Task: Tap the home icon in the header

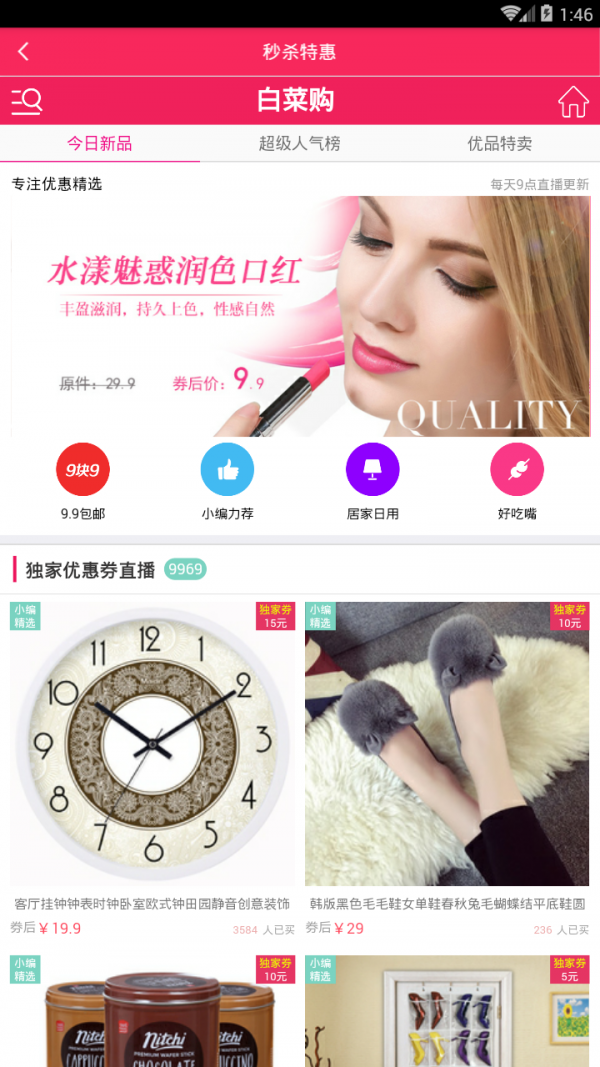Action: pos(573,101)
